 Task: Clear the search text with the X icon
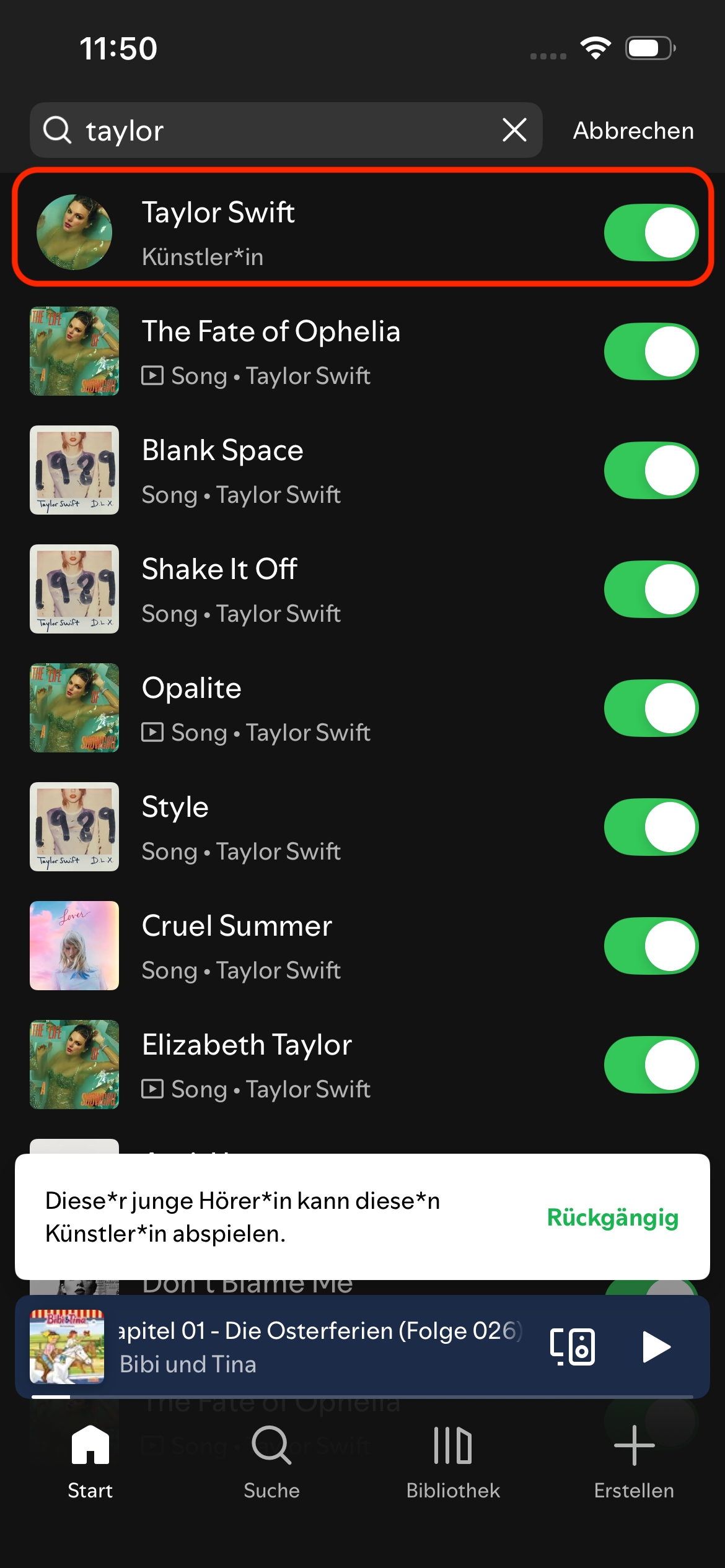tap(514, 130)
